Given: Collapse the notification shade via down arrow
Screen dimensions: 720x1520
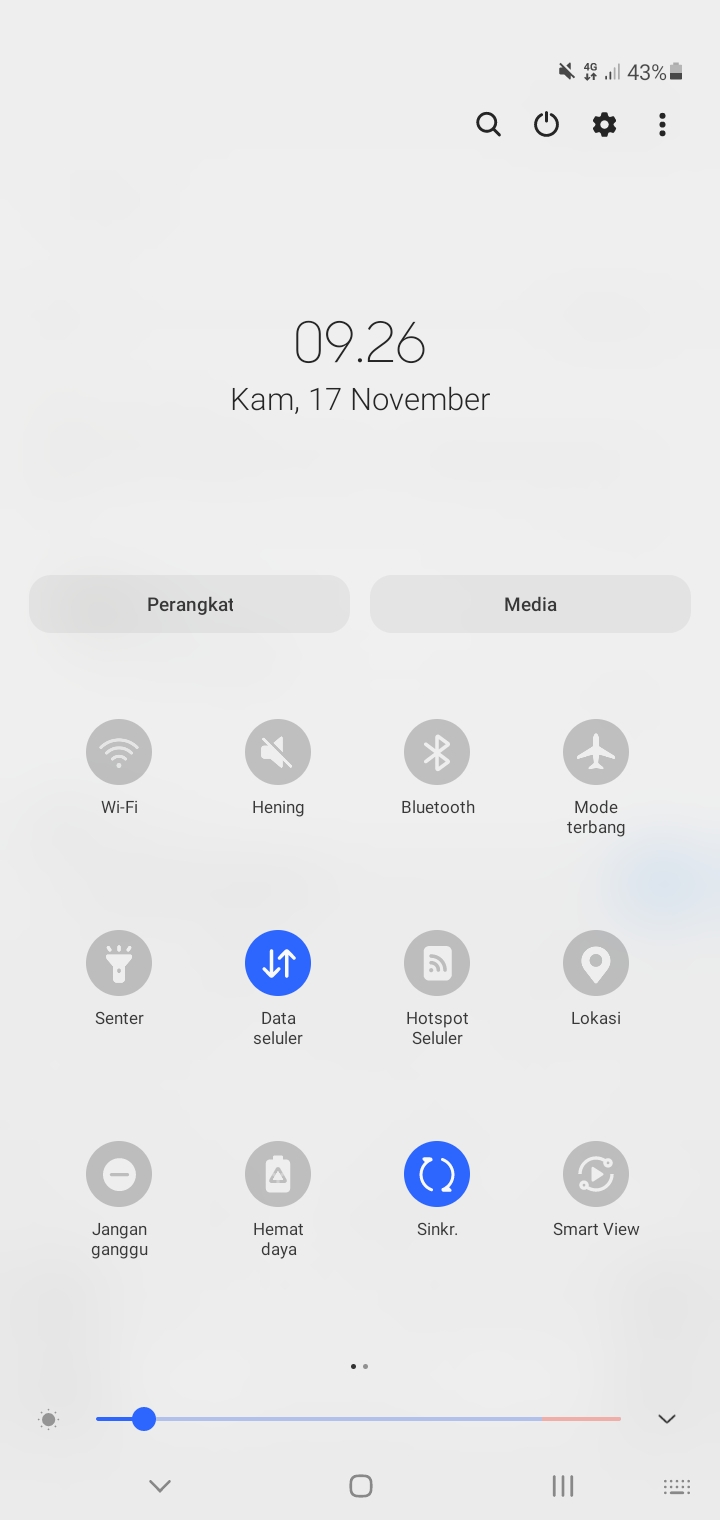Looking at the screenshot, I should (x=160, y=1486).
